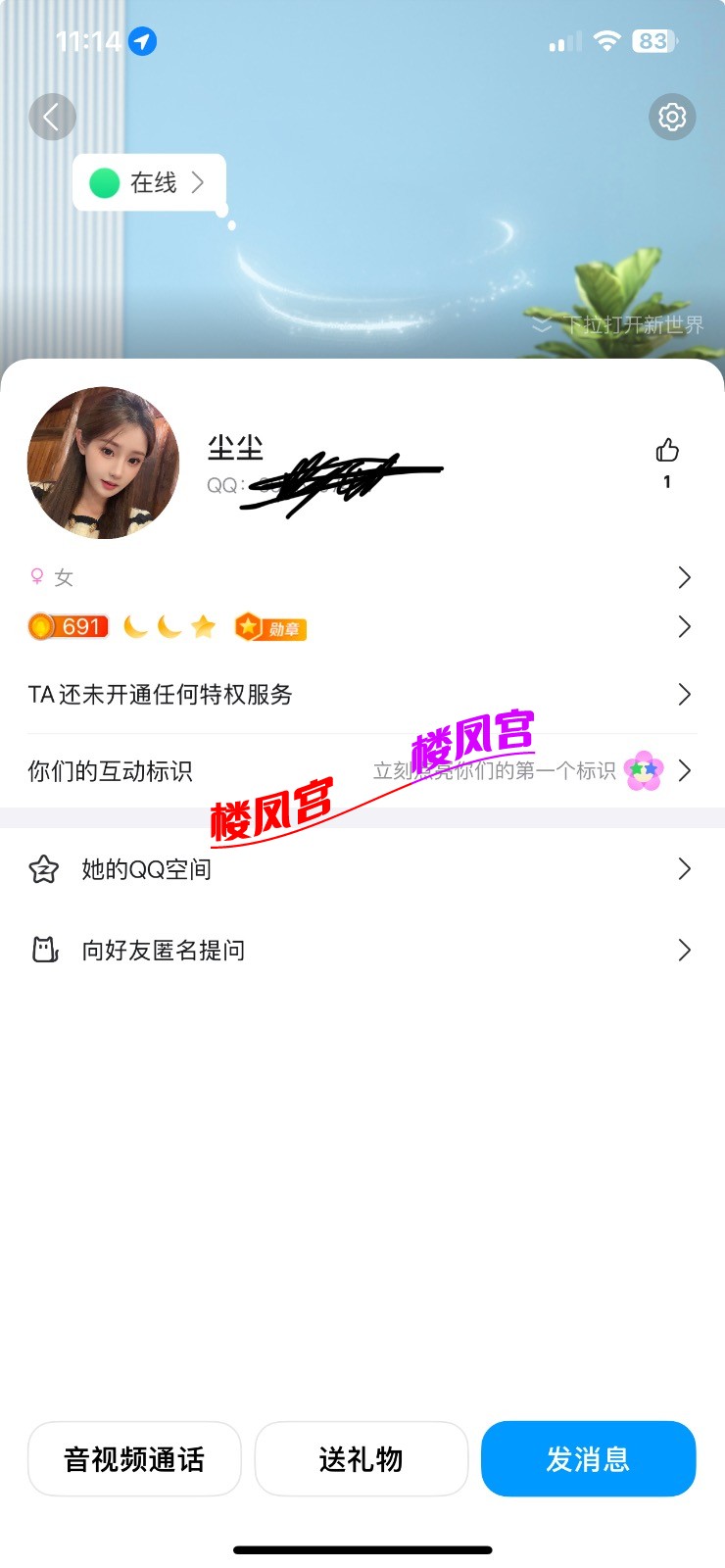This screenshot has height=1568, width=725.
Task: Give a thumbs-up like to the profile
Action: tap(667, 451)
